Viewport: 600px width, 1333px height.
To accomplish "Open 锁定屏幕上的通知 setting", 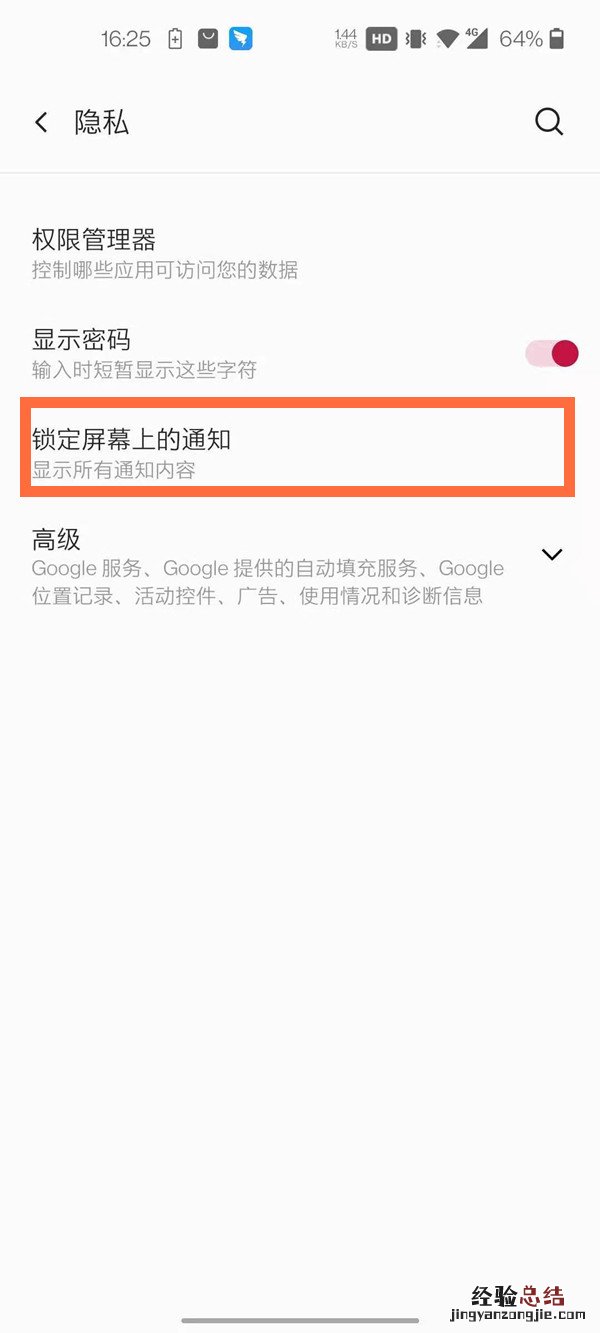I will point(297,452).
